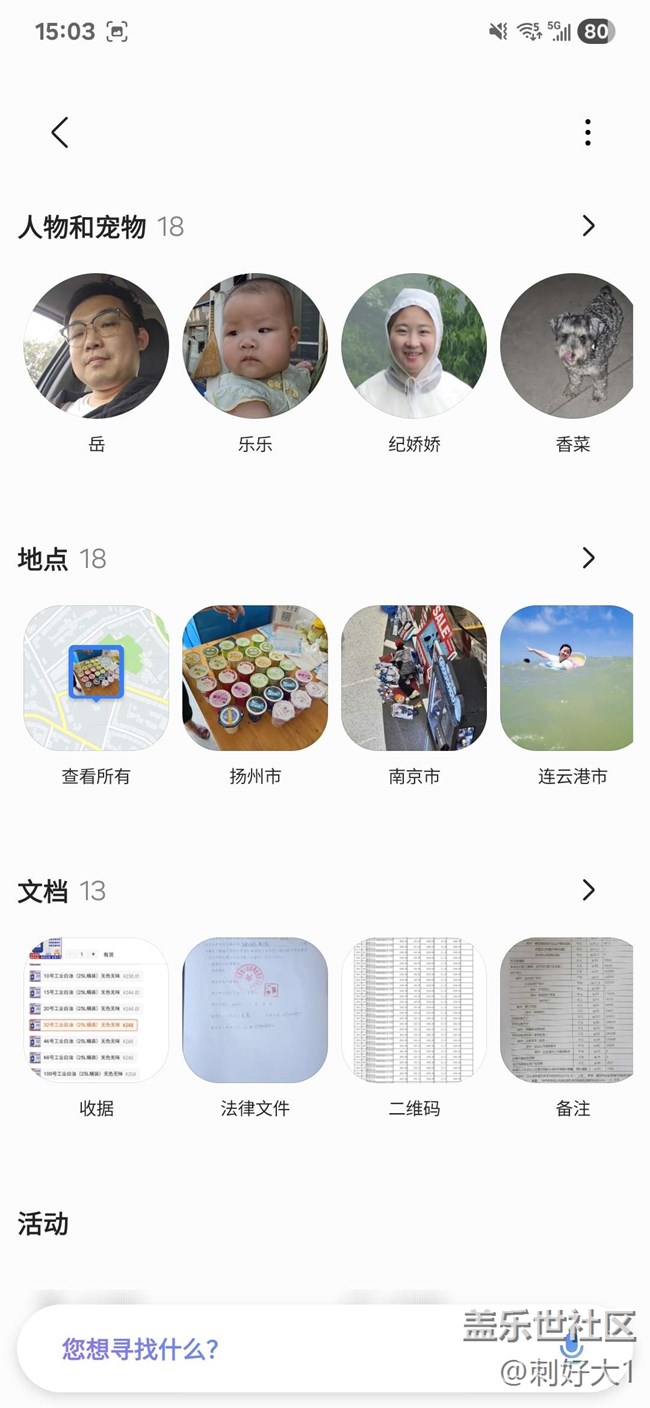650x1408 pixels.
Task: Tap the 您想寻找什么 search field
Action: [x=250, y=1349]
